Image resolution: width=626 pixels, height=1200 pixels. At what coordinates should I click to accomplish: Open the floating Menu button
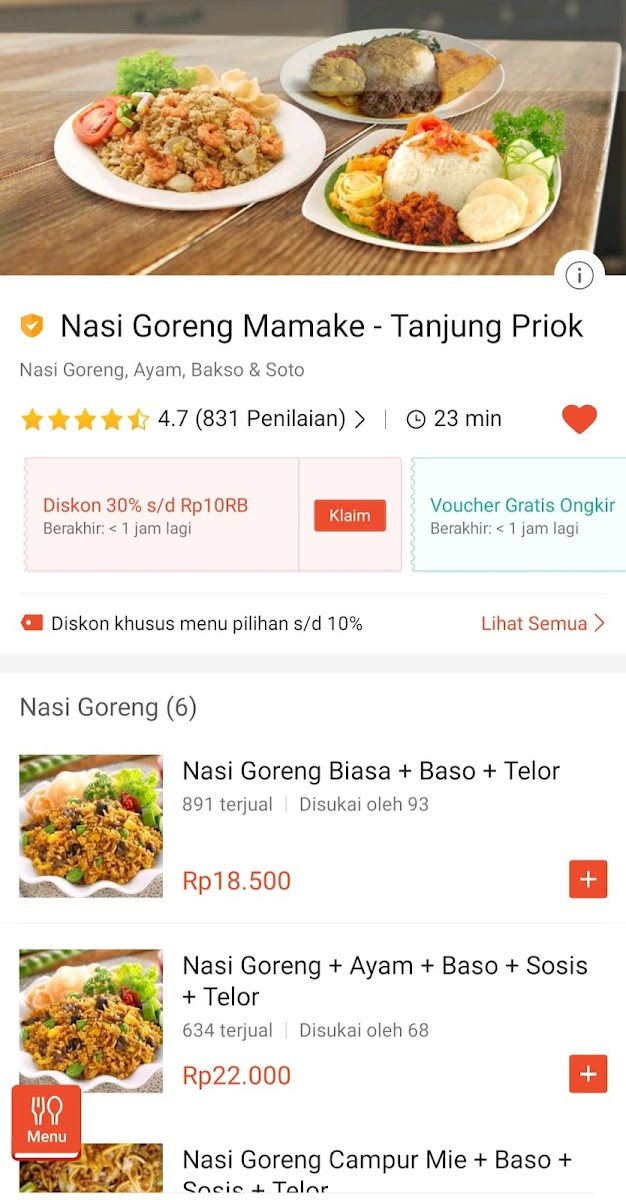point(46,1122)
